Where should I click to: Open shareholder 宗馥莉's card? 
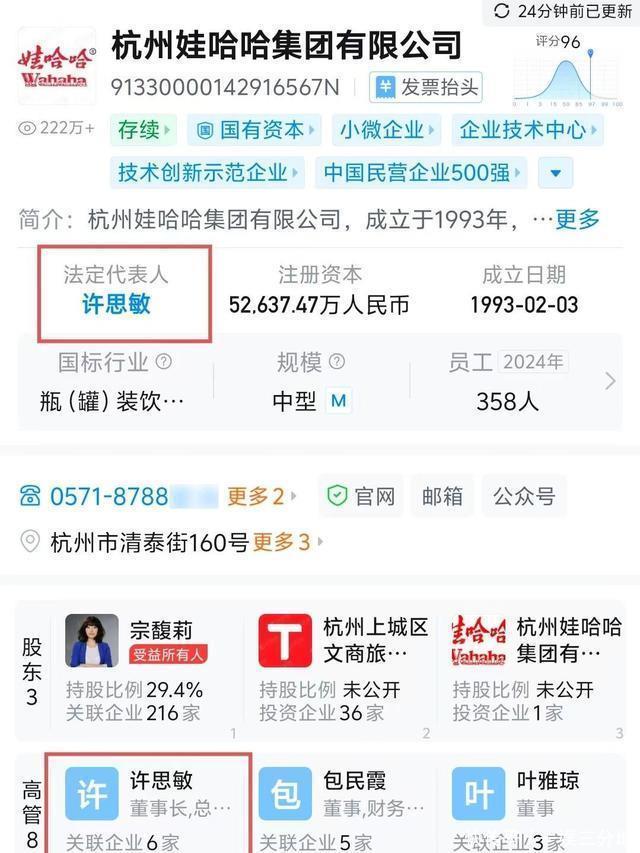pyautogui.click(x=140, y=668)
